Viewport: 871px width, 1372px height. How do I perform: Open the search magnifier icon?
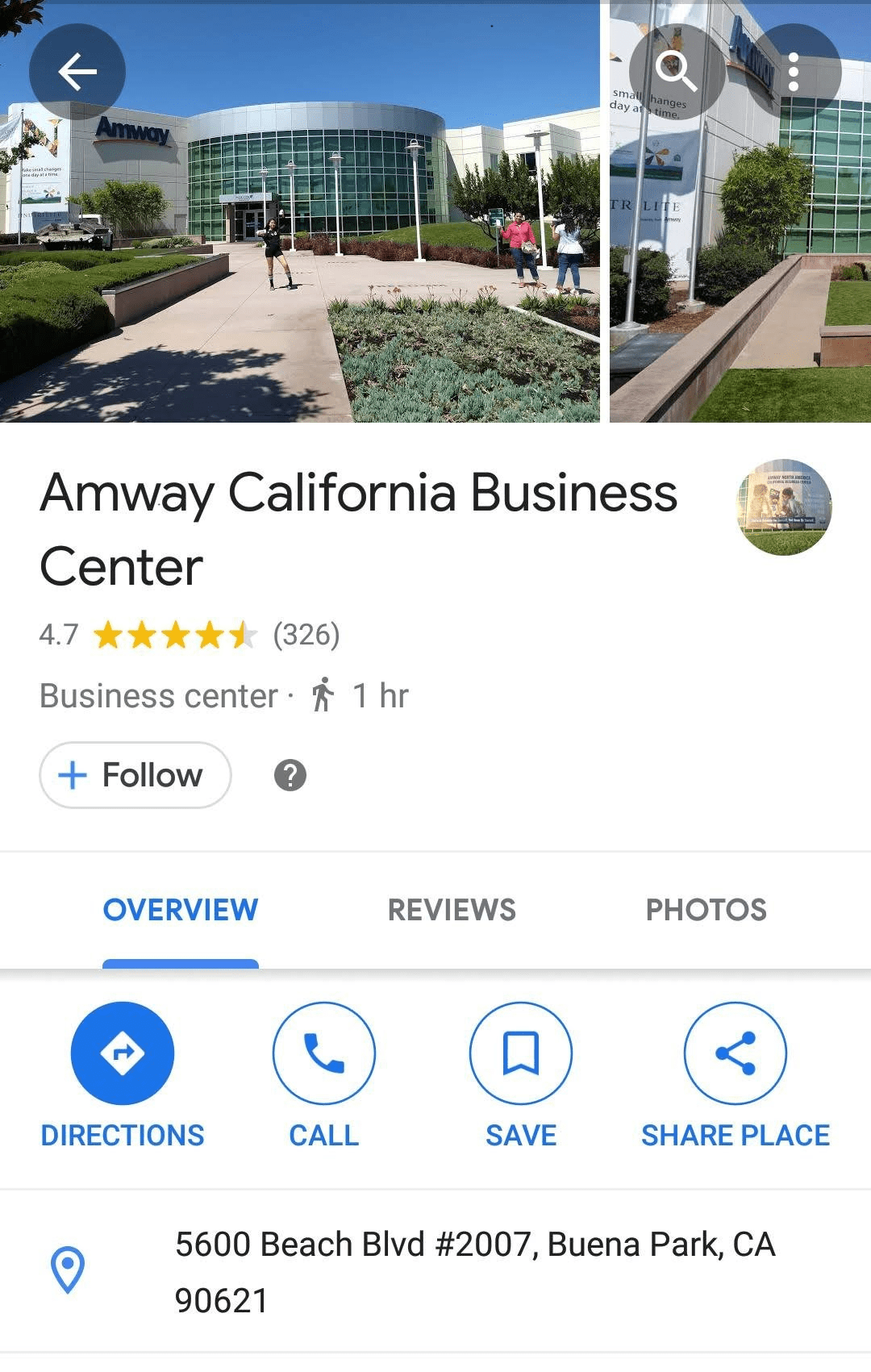coord(676,72)
